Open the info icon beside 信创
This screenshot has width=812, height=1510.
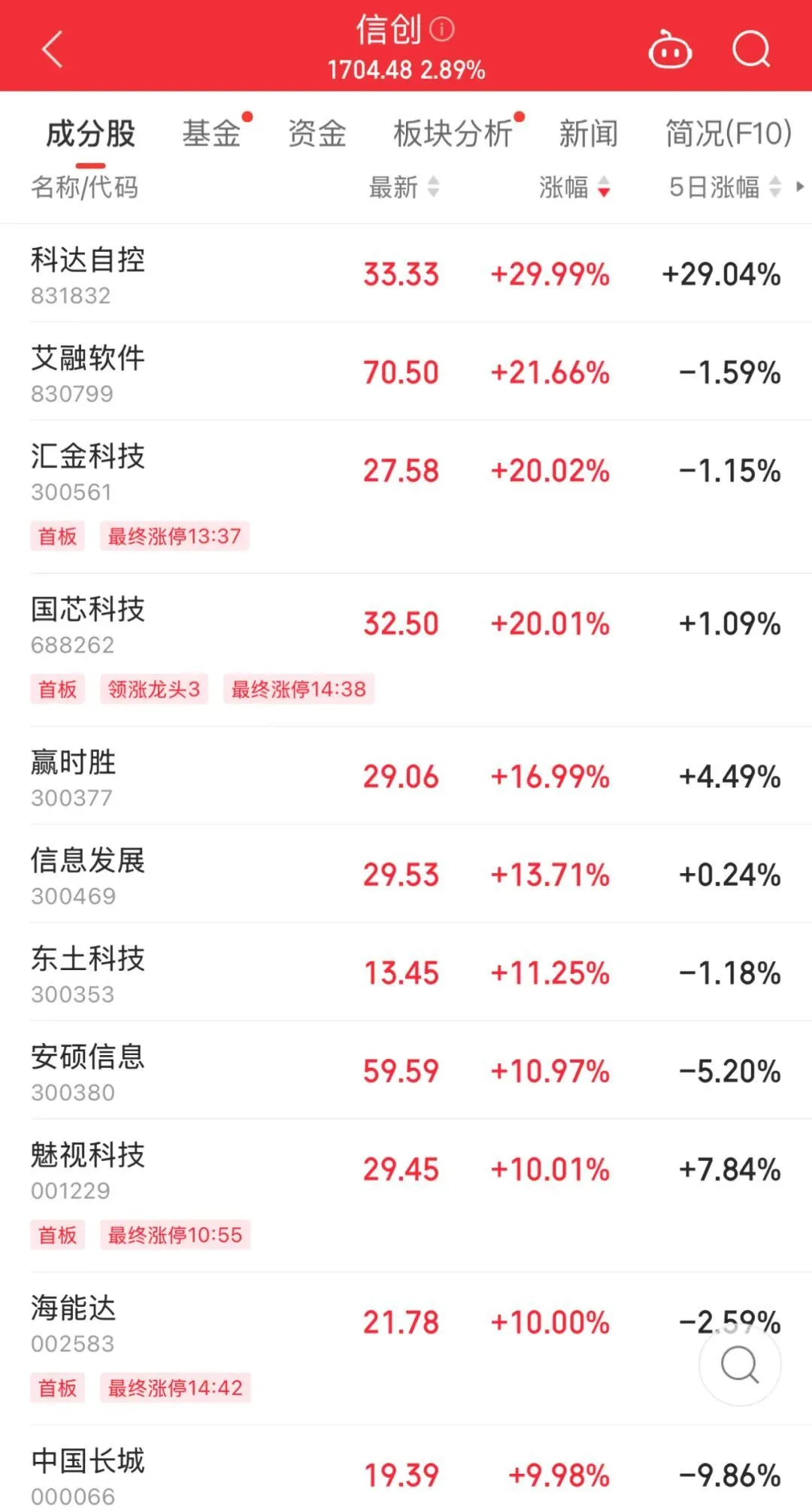tap(442, 29)
